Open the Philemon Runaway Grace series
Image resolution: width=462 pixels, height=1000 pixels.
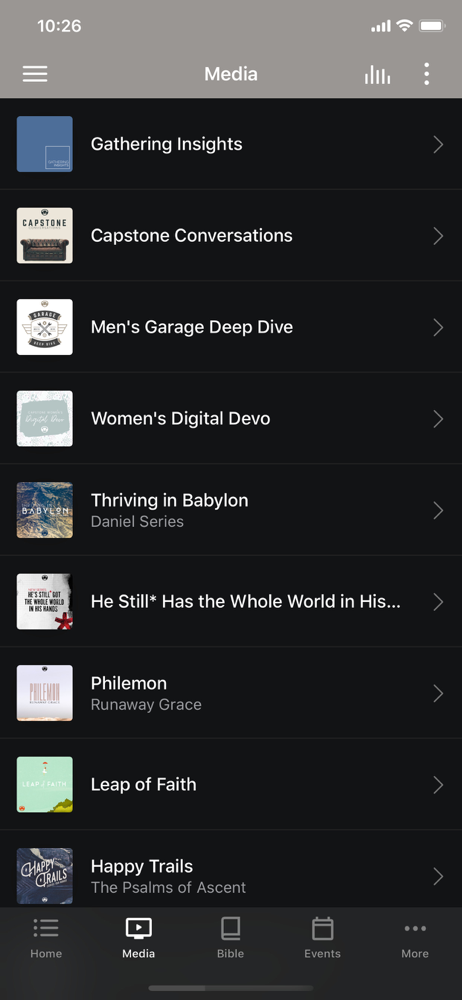point(231,693)
